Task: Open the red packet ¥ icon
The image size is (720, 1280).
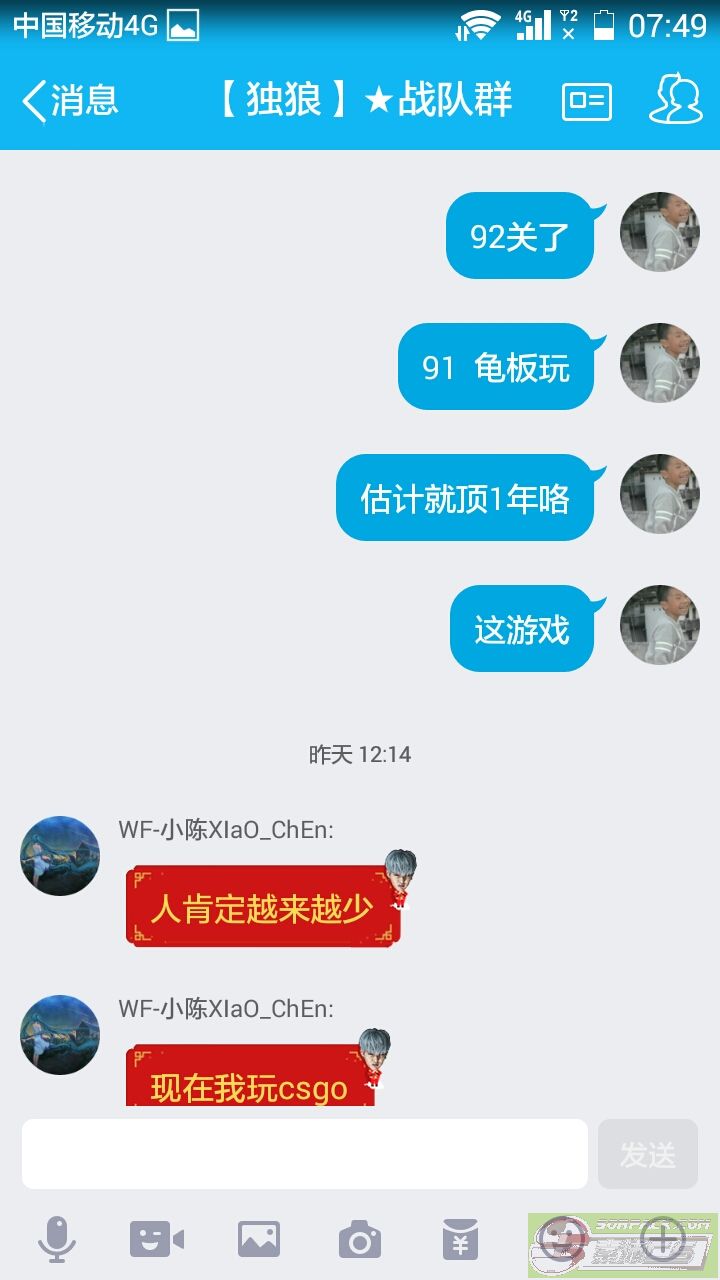Action: 461,1240
